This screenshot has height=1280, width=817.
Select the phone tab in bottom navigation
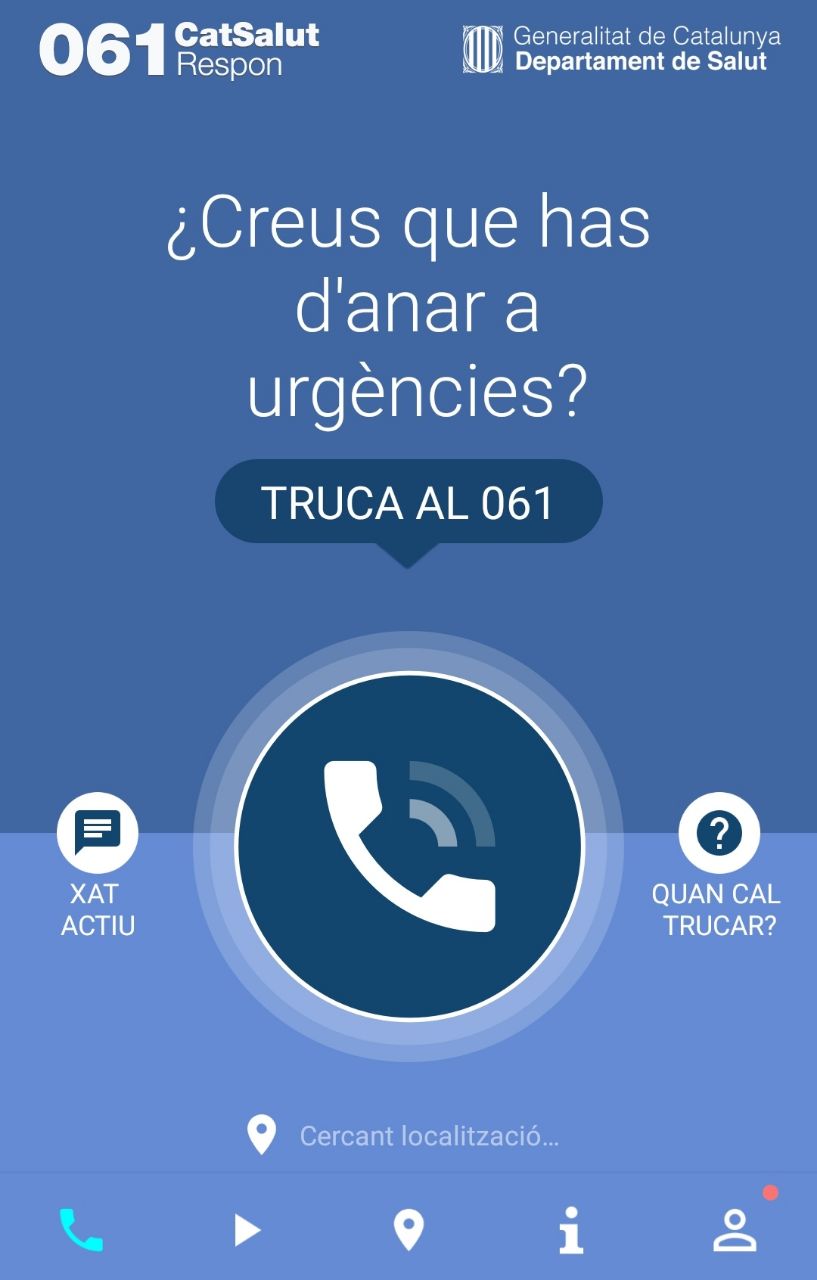(81, 1230)
